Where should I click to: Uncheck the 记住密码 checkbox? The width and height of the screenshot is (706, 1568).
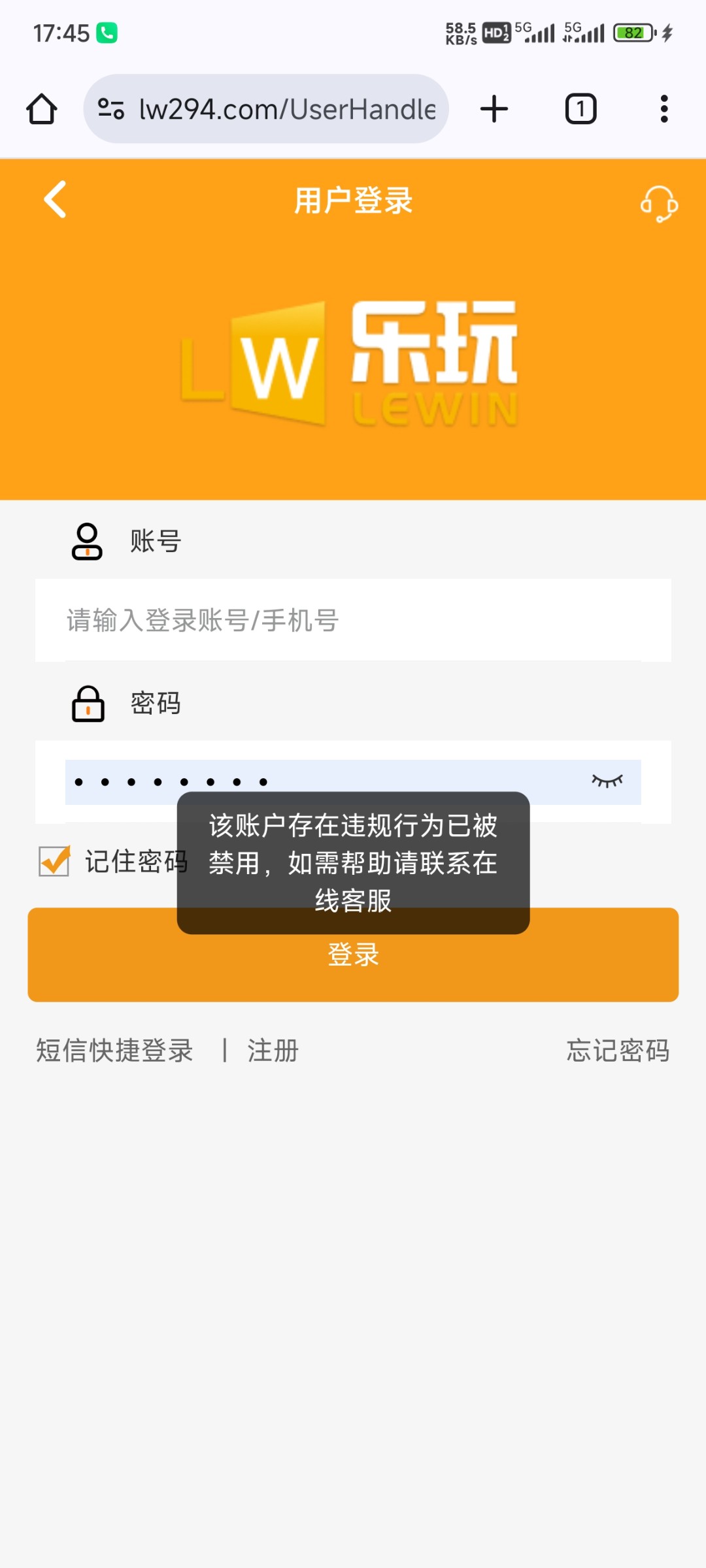pyautogui.click(x=54, y=861)
